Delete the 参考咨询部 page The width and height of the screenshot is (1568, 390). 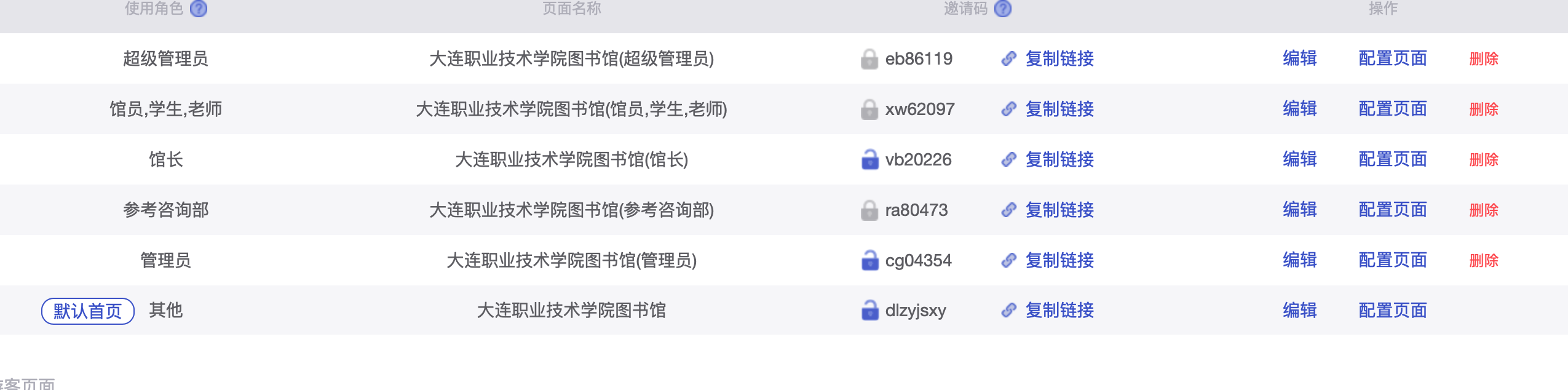point(1483,210)
